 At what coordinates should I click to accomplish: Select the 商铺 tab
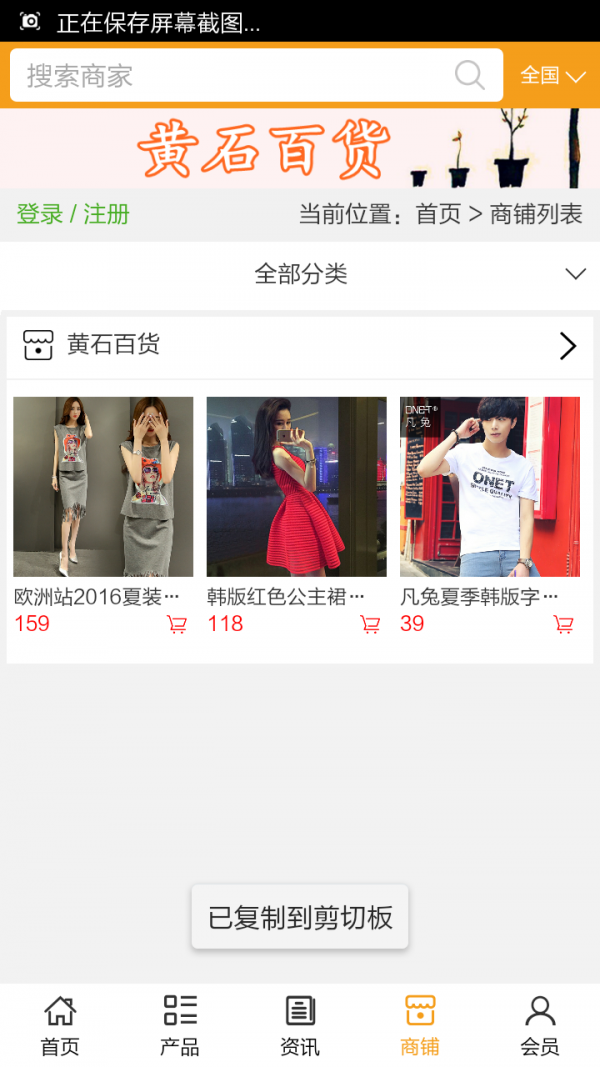pyautogui.click(x=420, y=1026)
